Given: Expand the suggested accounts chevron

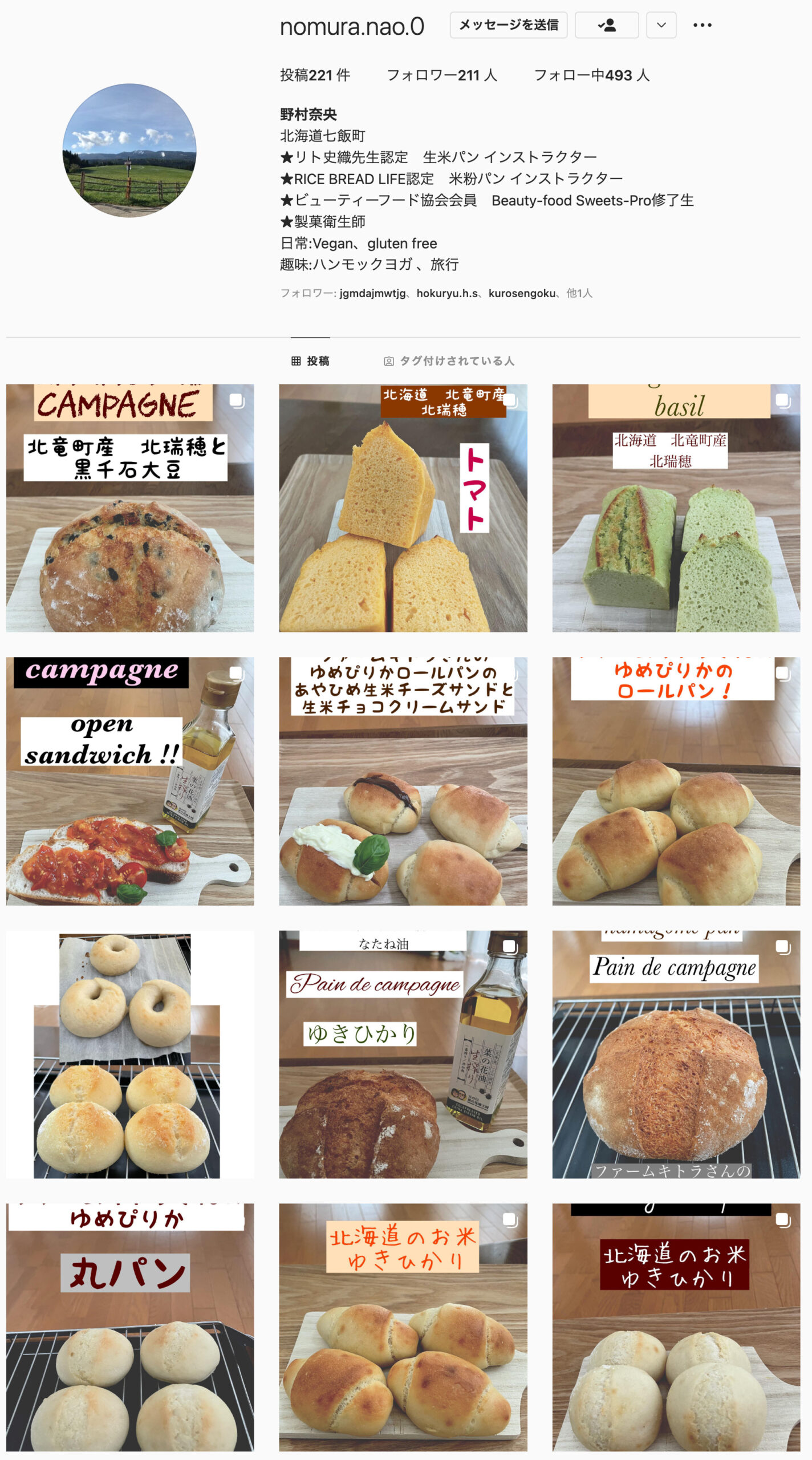Looking at the screenshot, I should [x=661, y=25].
